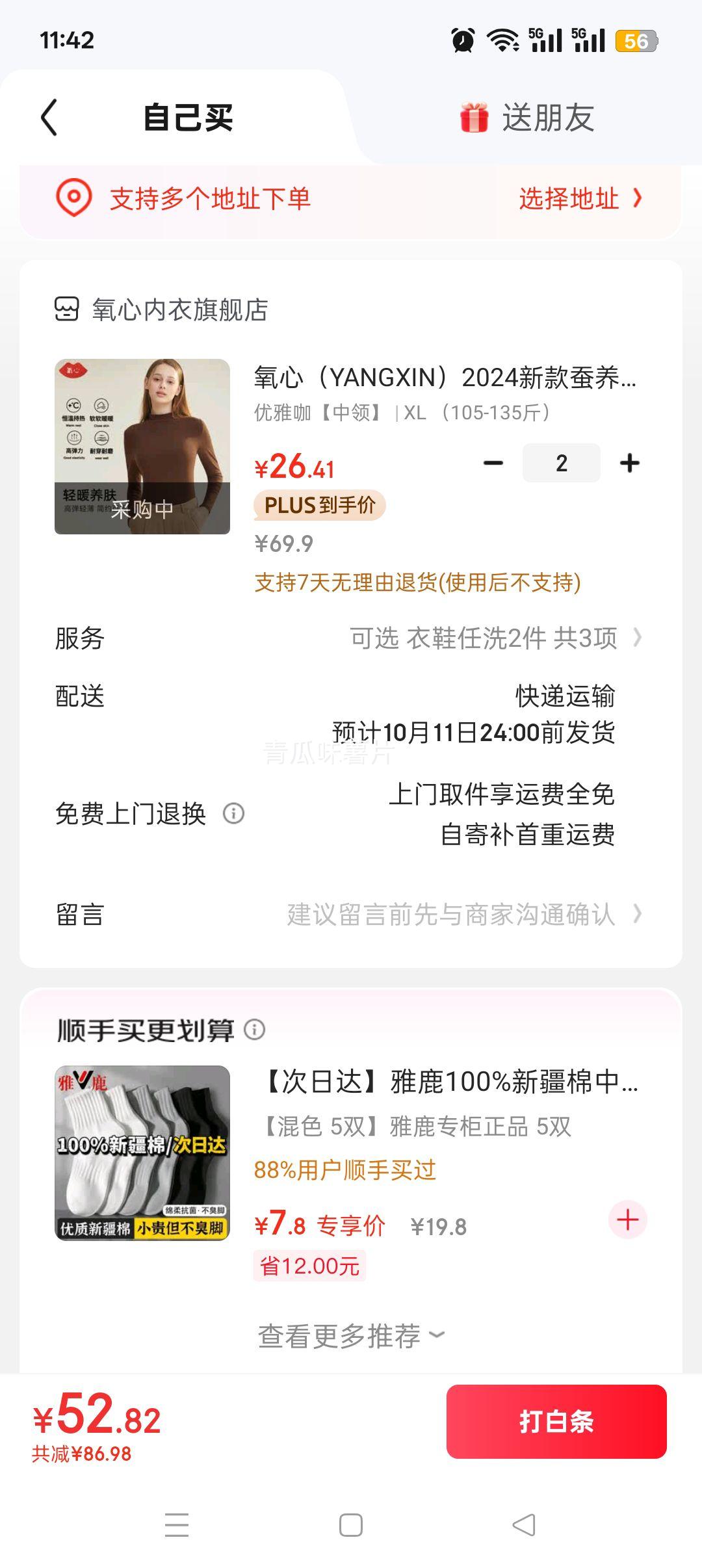The image size is (702, 1568).
Task: Select the 自己买 tab
Action: pos(188,118)
